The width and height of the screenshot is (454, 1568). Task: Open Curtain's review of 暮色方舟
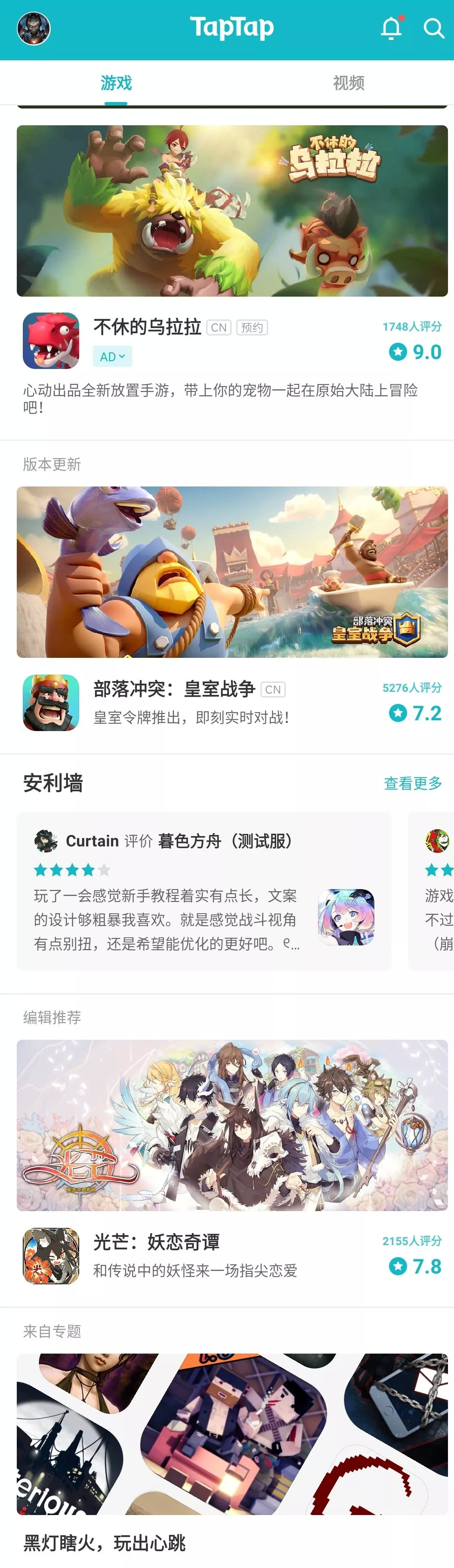[167, 919]
